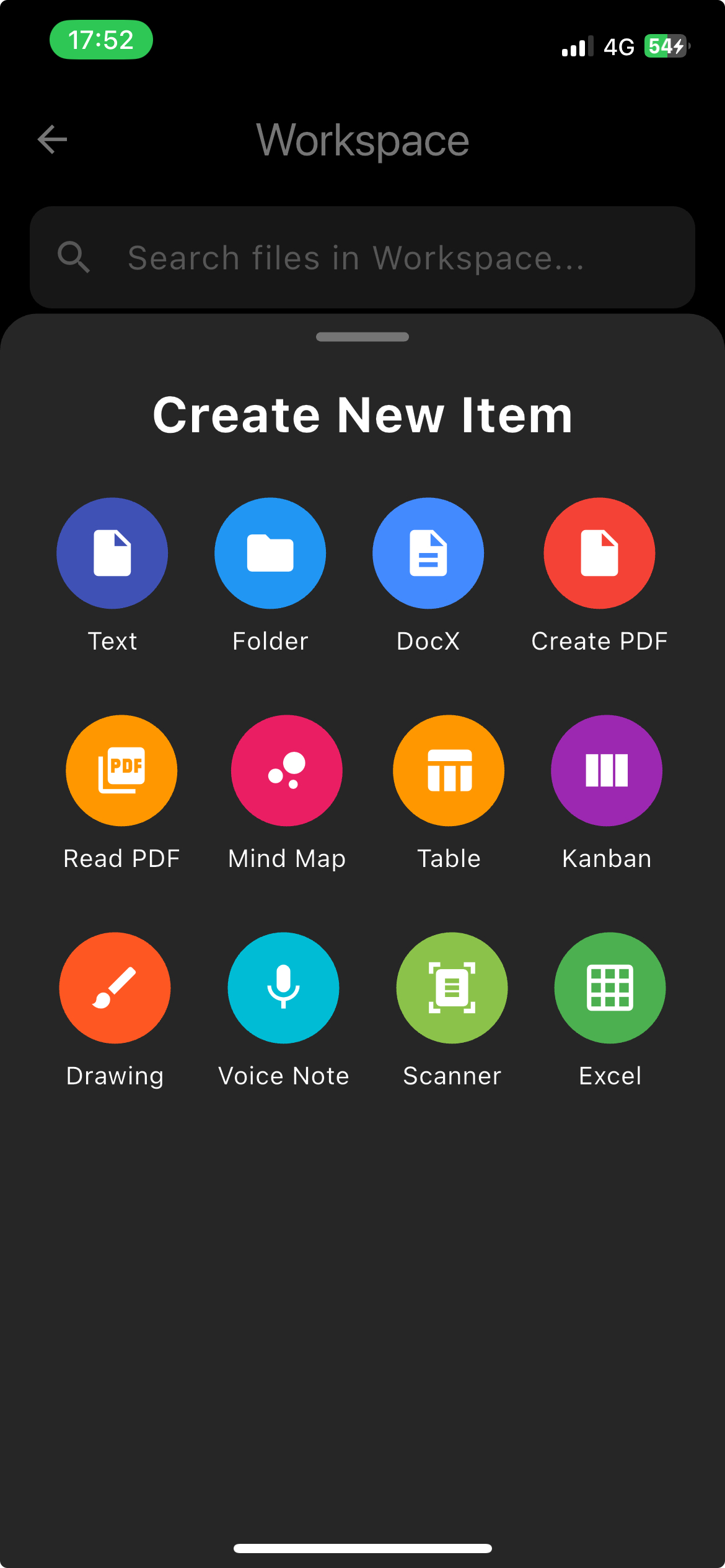Screen dimensions: 725x1568
Task: Create a new Folder
Action: [x=270, y=553]
